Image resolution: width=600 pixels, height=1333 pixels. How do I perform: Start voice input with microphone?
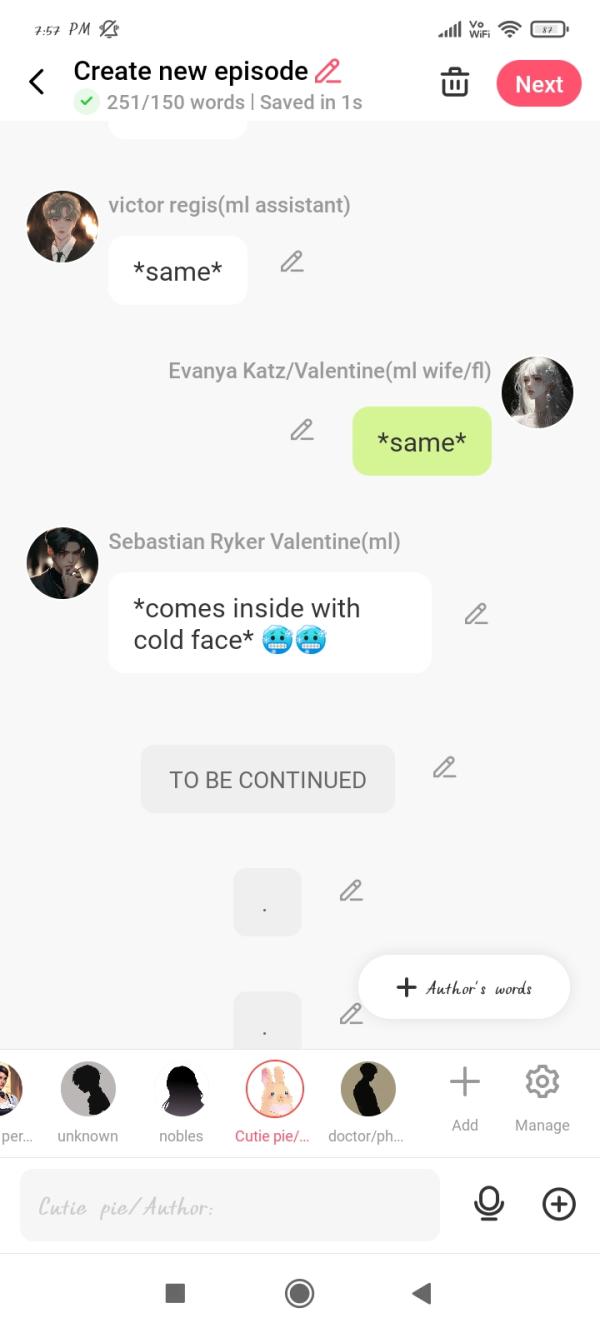coord(488,1205)
